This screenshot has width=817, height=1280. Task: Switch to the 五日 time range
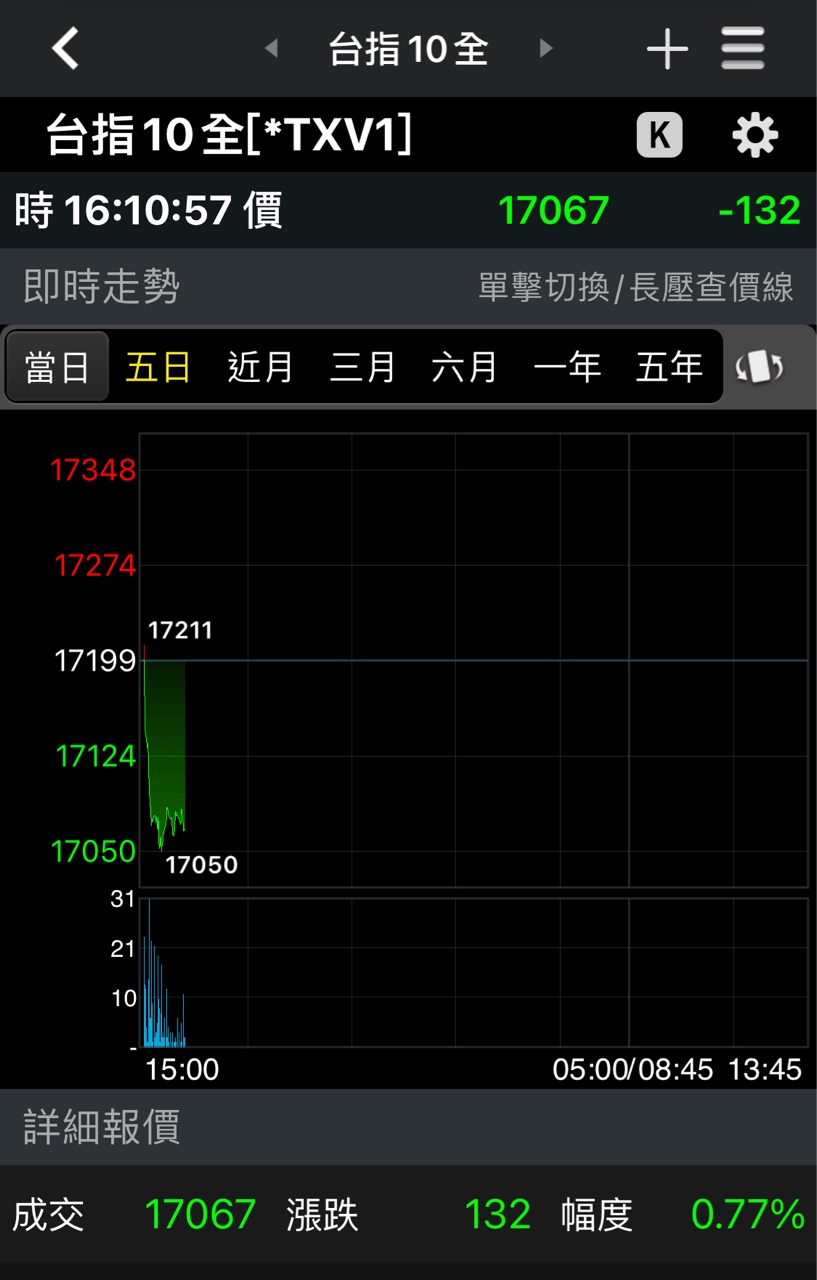point(159,367)
